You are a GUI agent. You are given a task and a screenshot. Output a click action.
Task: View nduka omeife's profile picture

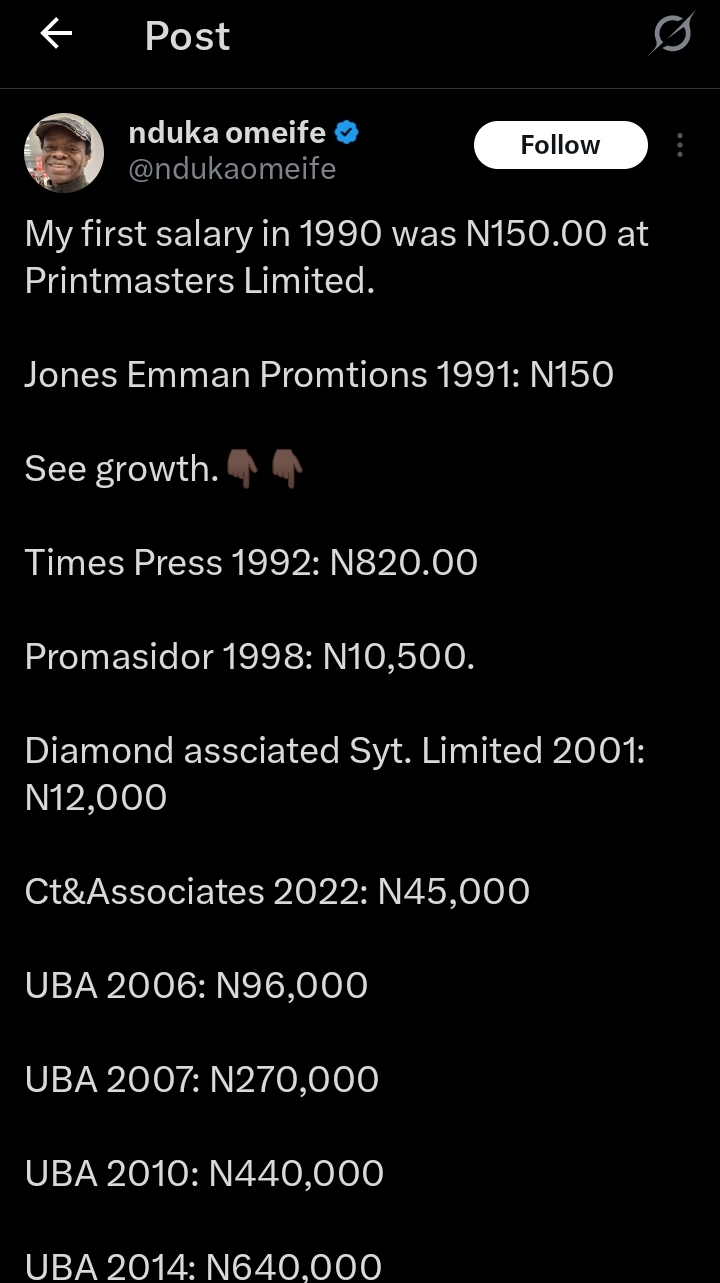coord(64,152)
